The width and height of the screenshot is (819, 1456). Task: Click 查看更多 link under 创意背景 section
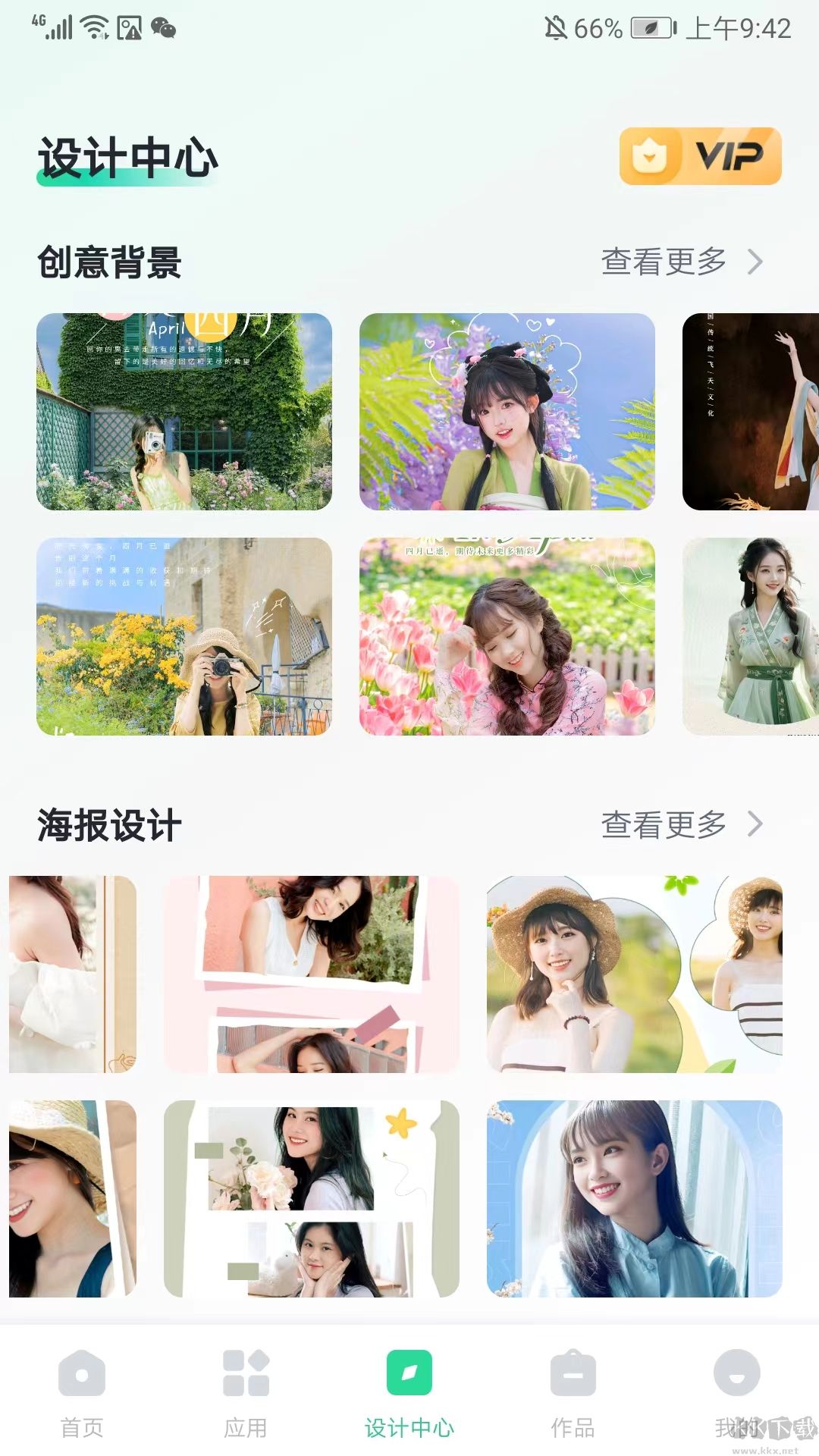662,262
